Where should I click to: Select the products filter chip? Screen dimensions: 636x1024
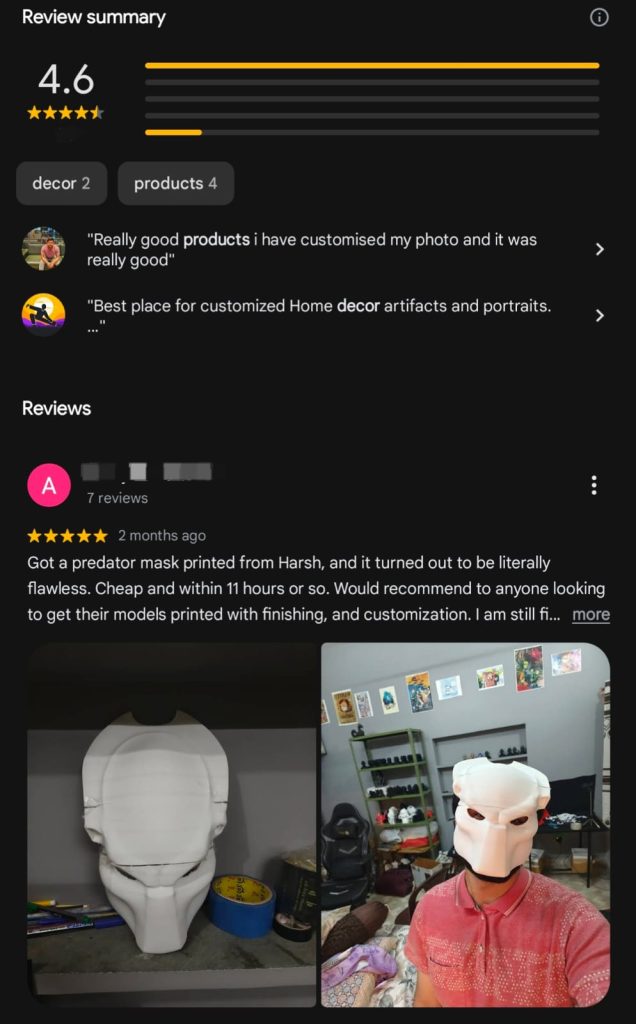pos(175,183)
